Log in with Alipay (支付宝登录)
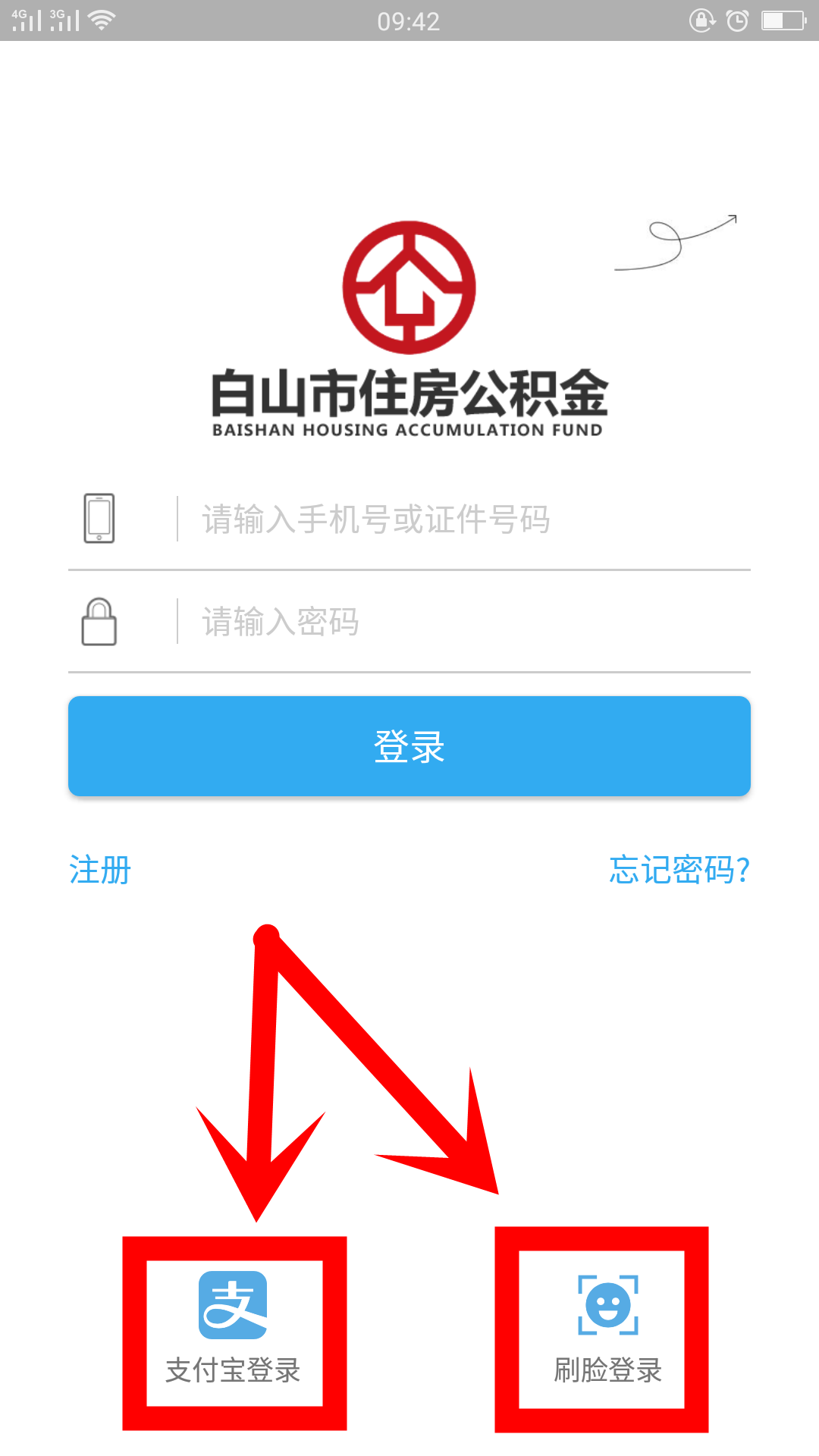Screen dimensions: 819x1456 234,1329
